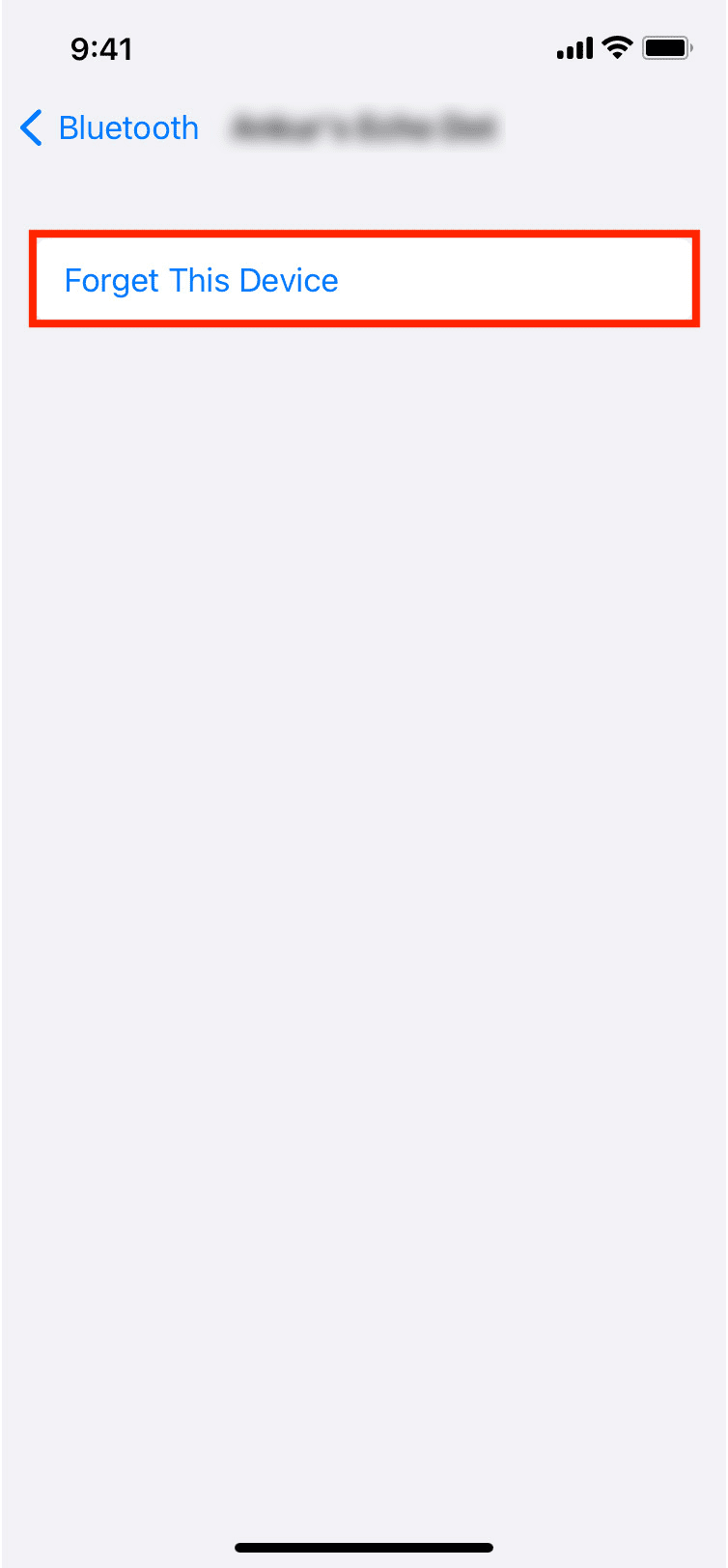Go back to Bluetooth settings
This screenshot has width=728, height=1568.
tap(109, 128)
